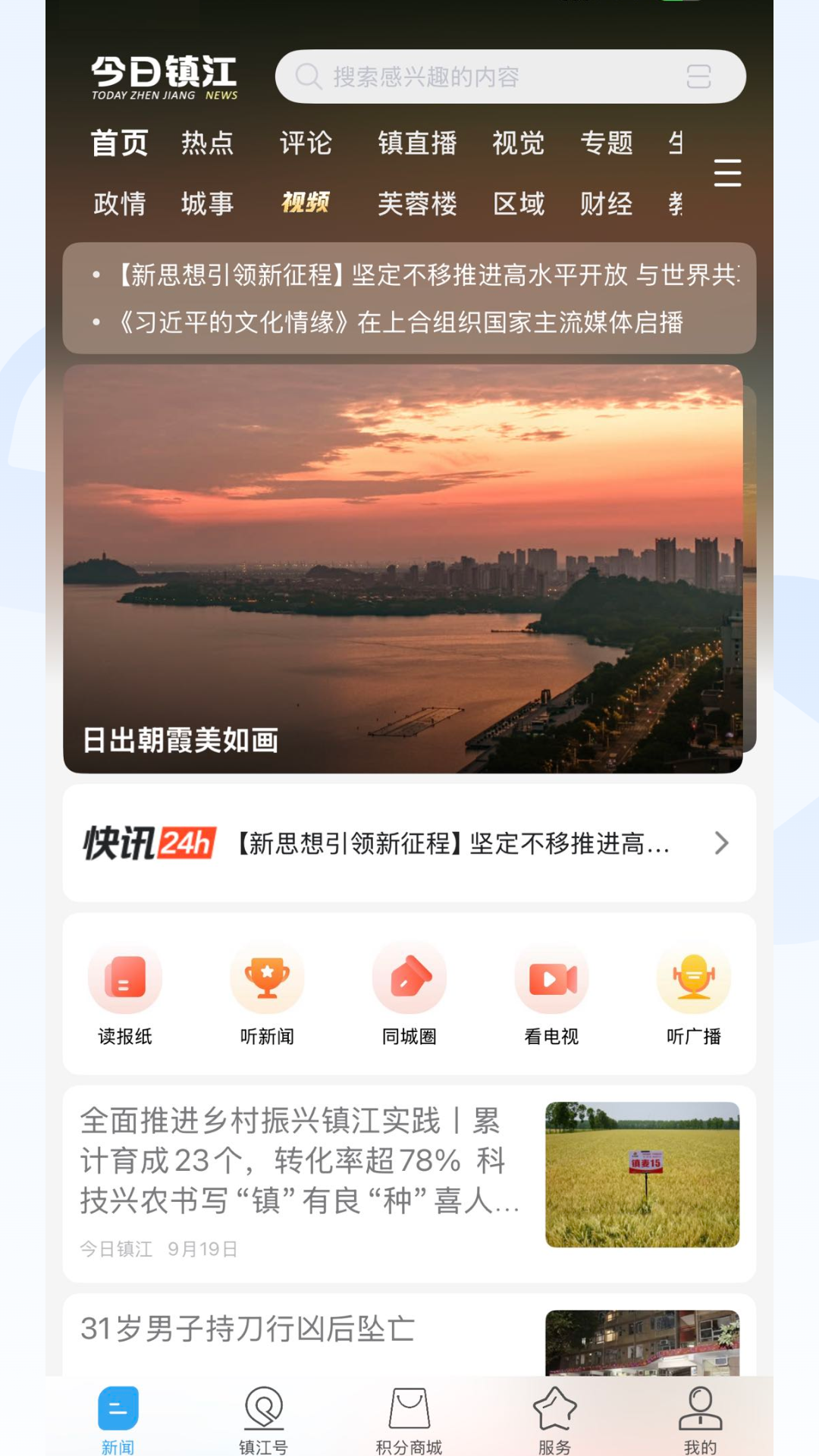Tap the search box for content
The image size is (819, 1456).
(485, 77)
